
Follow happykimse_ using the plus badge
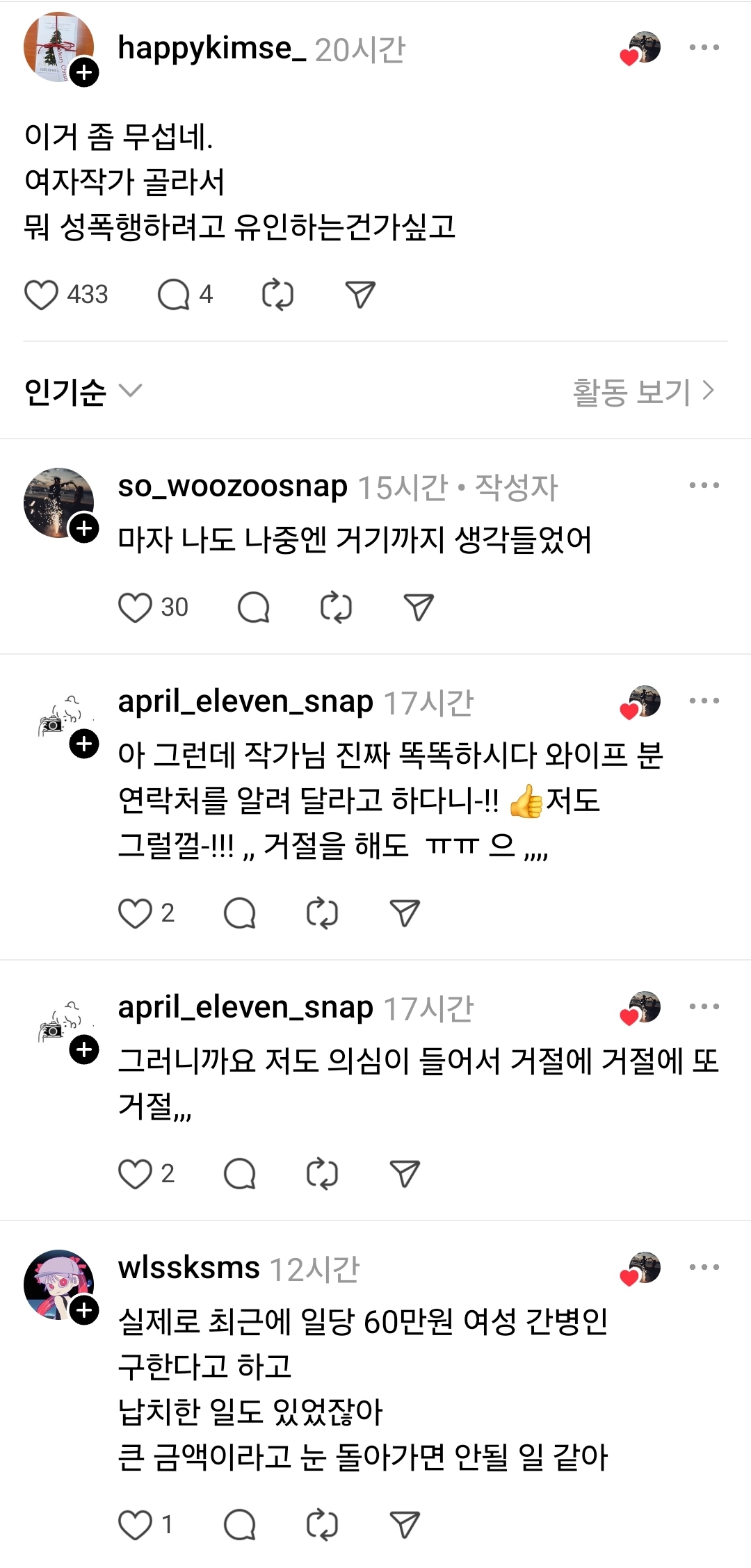[x=86, y=72]
